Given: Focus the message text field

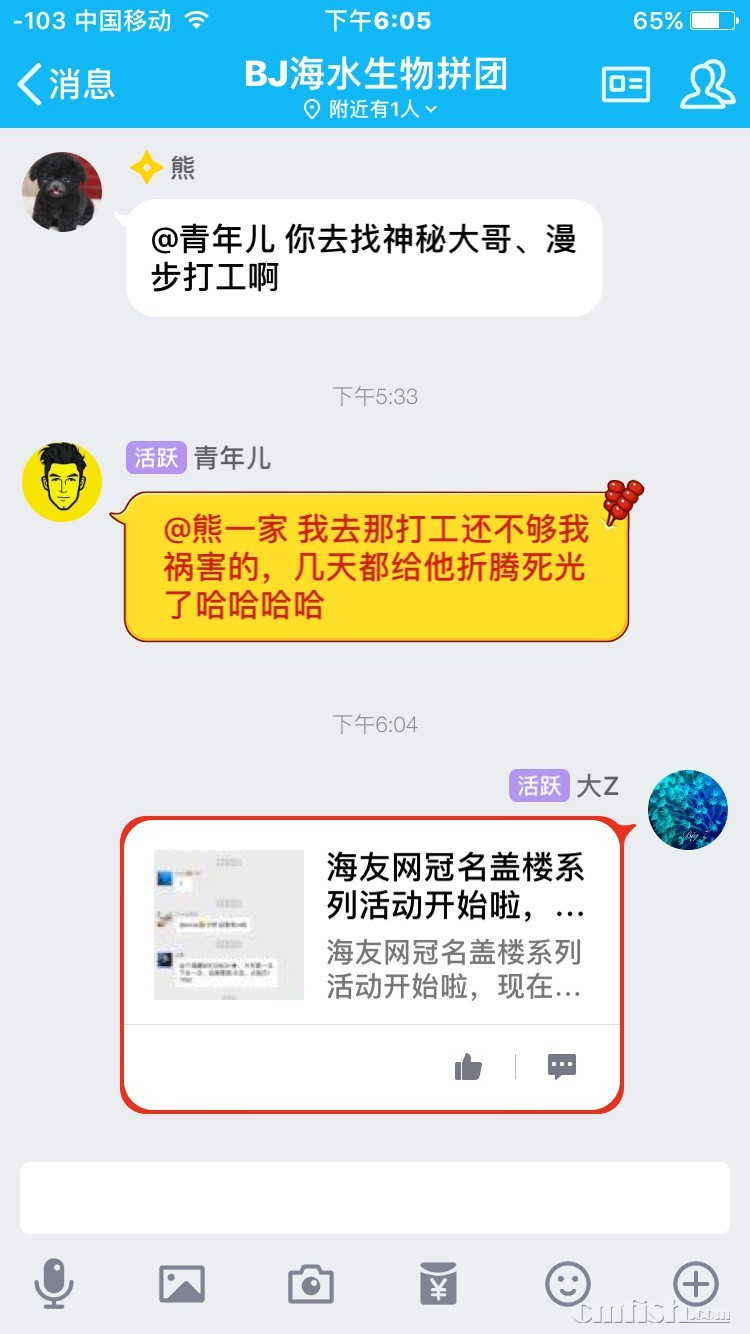Looking at the screenshot, I should point(375,1197).
